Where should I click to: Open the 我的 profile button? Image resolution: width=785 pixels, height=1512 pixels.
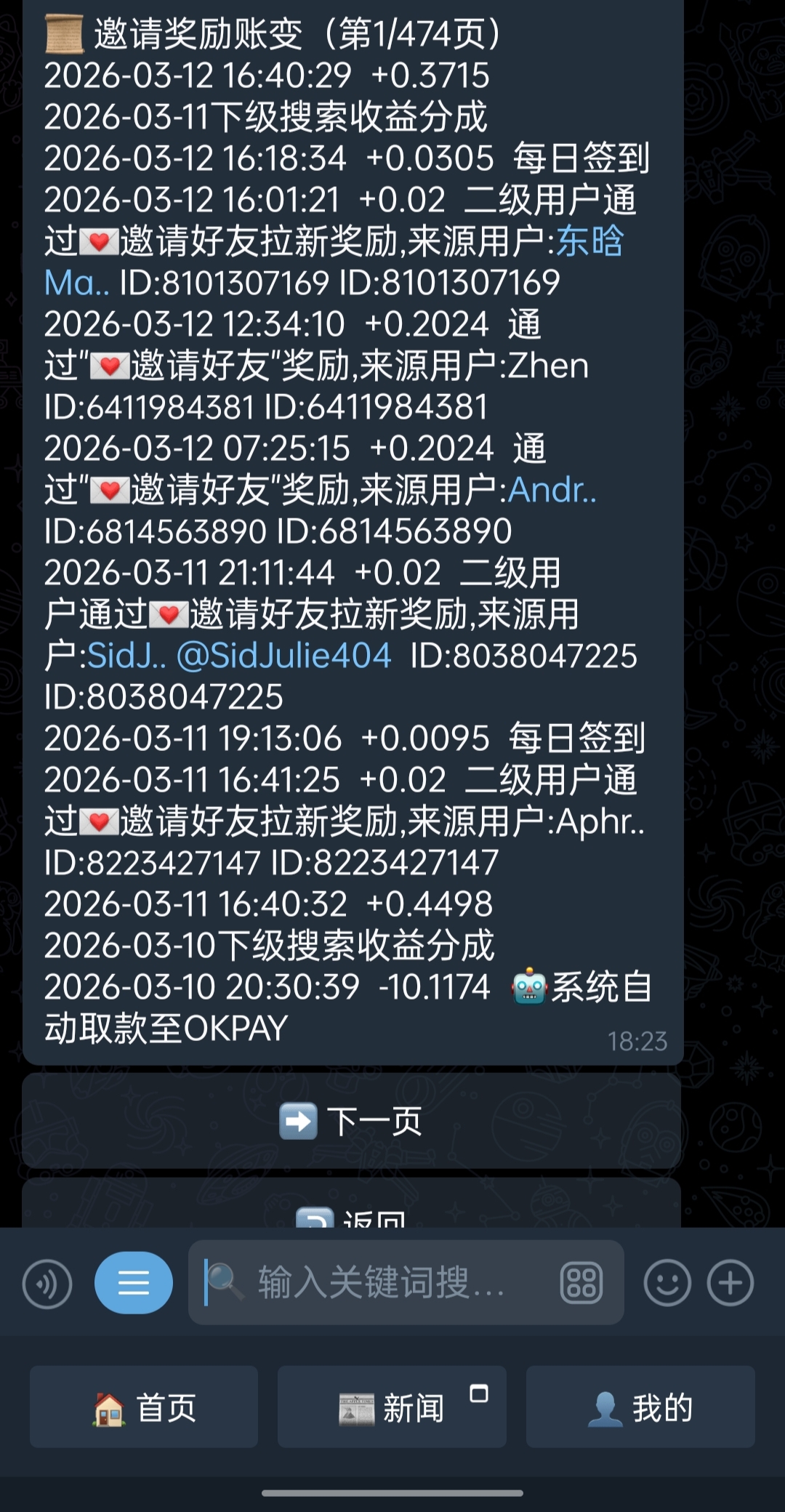[x=640, y=1408]
